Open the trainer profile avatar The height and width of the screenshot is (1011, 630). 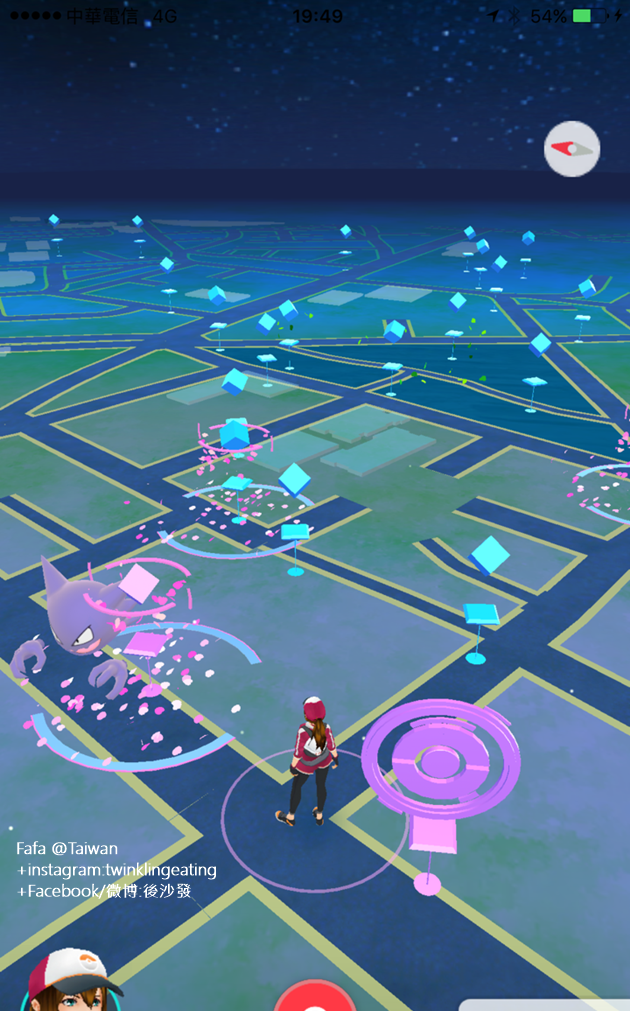[x=66, y=982]
